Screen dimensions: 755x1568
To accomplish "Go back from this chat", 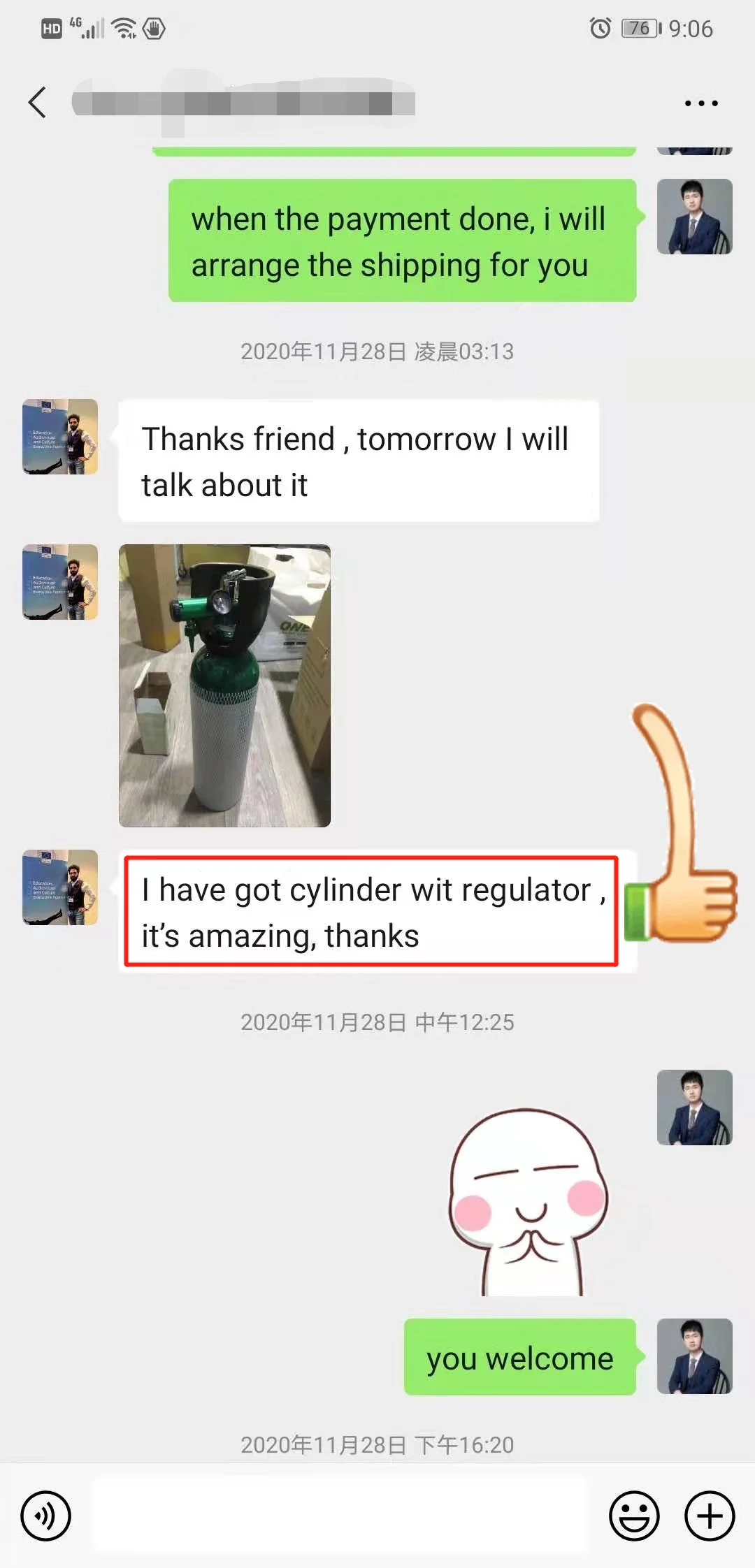I will [x=38, y=103].
